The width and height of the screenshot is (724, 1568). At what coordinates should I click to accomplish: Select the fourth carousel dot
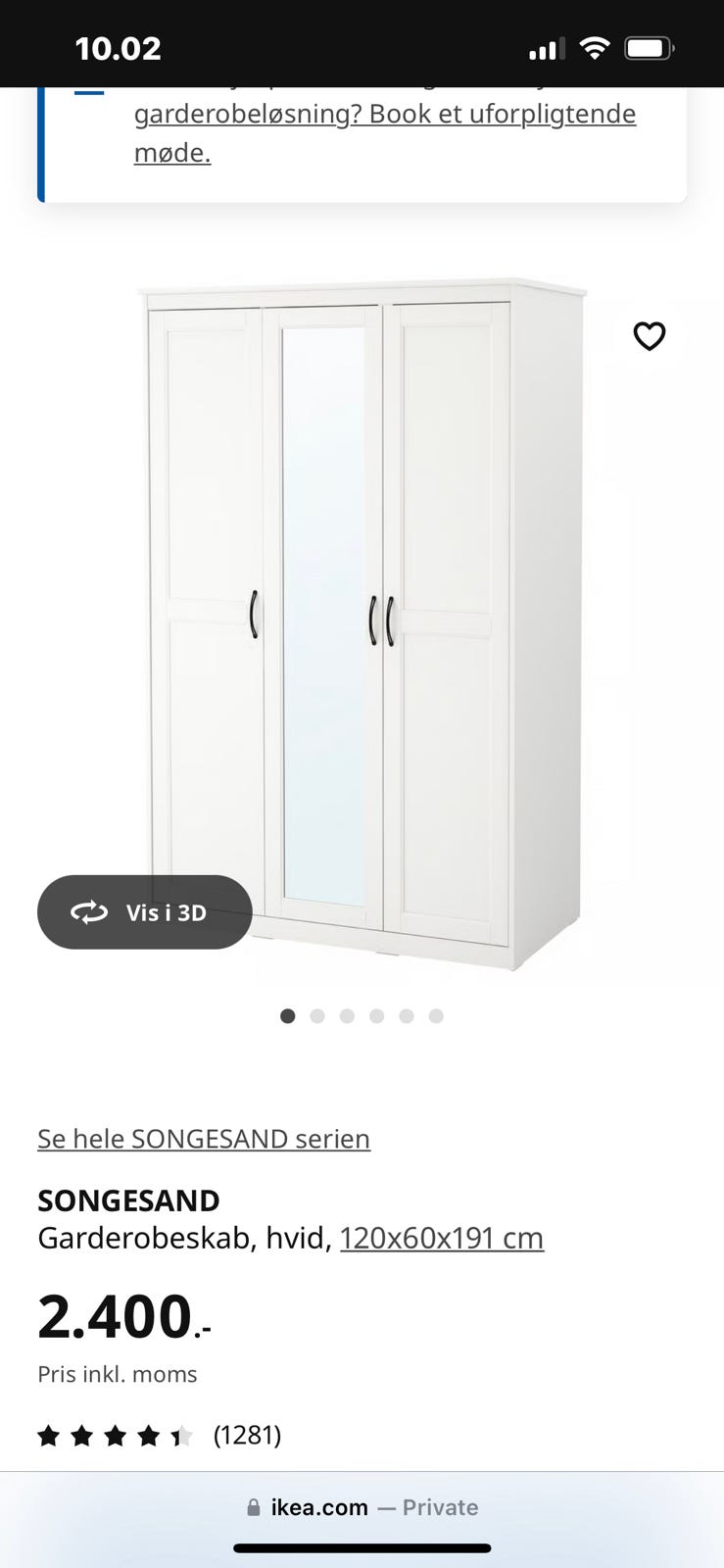pos(376,1016)
